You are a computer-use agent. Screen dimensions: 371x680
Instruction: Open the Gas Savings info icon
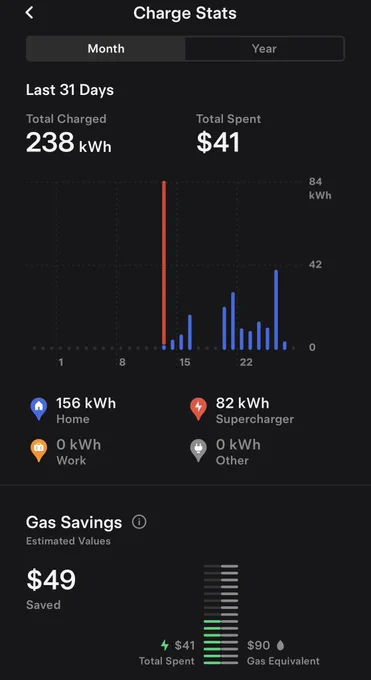point(139,522)
